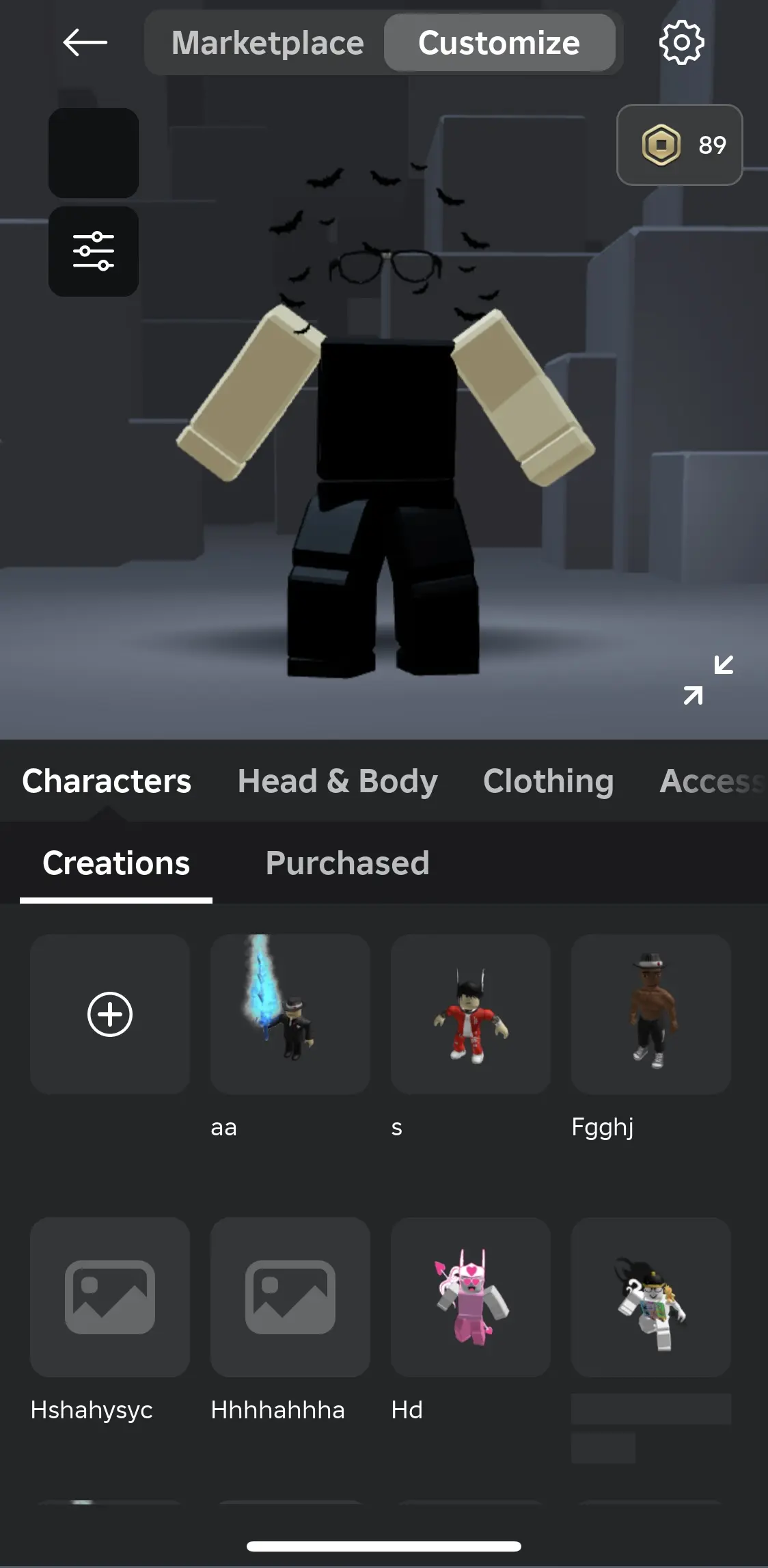This screenshot has width=768, height=1568.
Task: Open the Clothing tab
Action: [x=548, y=781]
